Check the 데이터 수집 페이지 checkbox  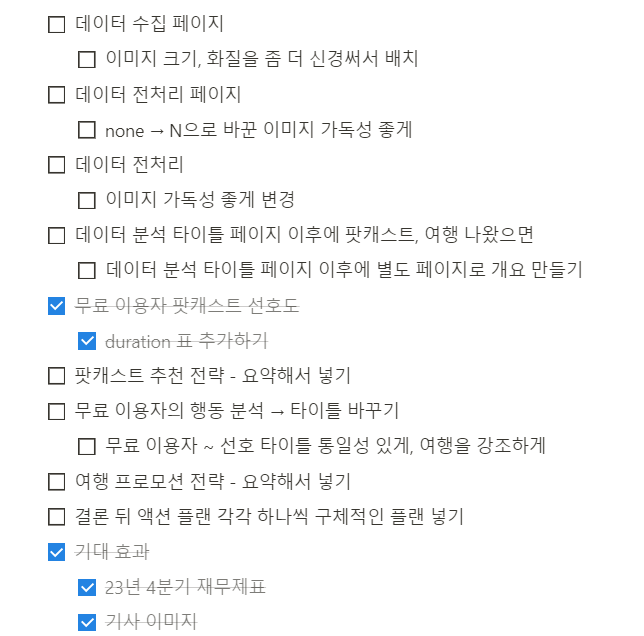[57, 24]
